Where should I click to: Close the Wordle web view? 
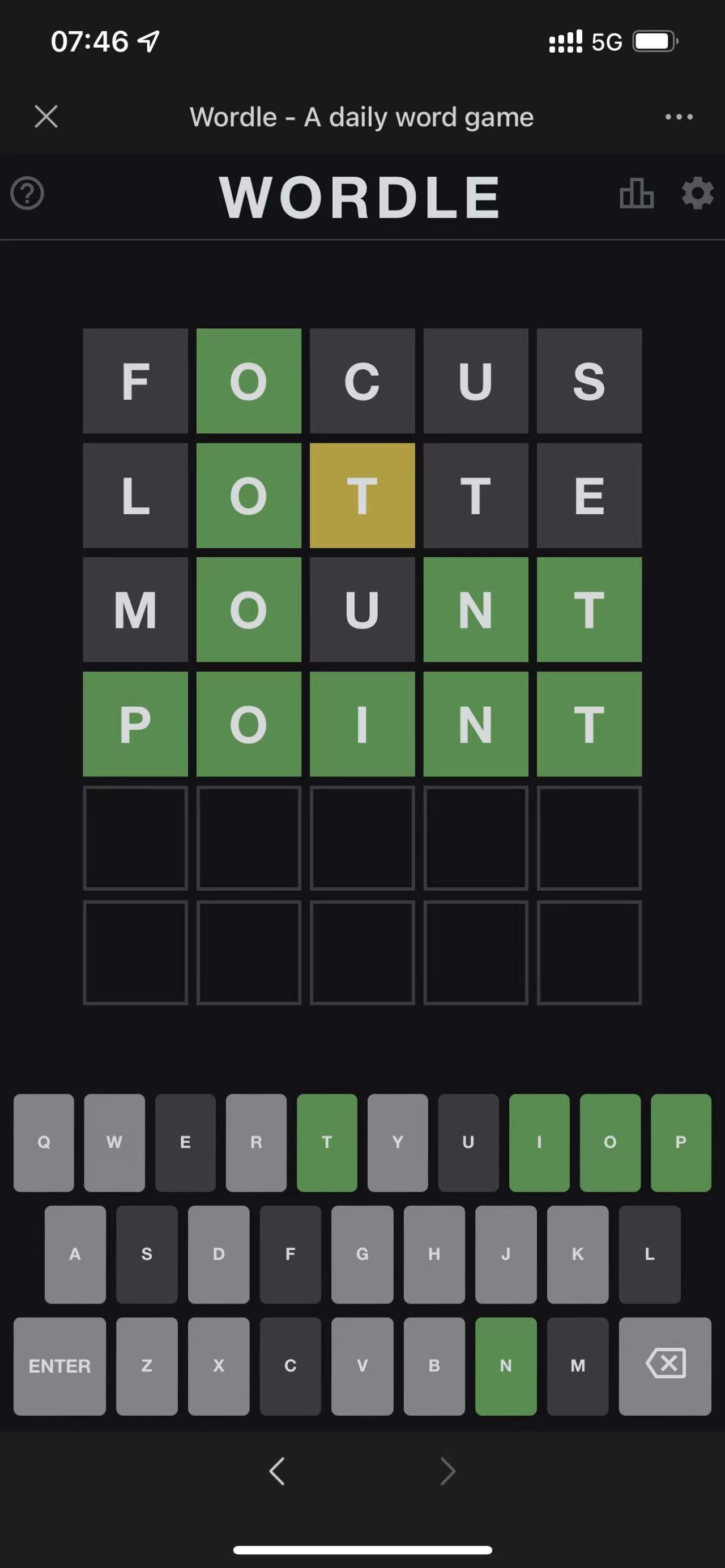pos(46,116)
